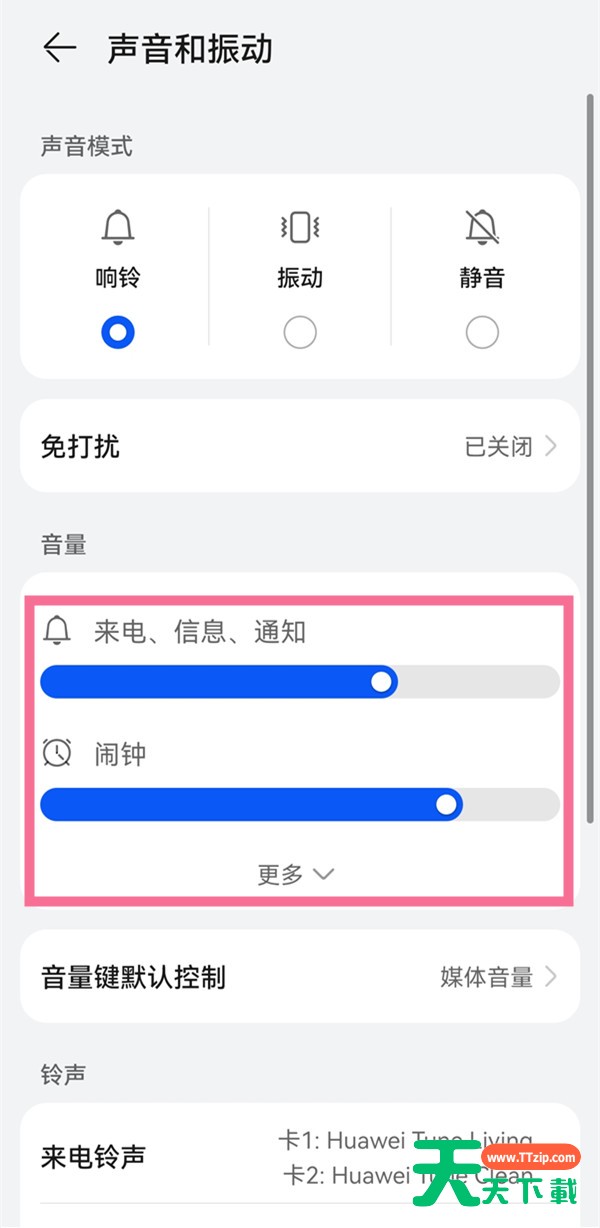This screenshot has width=600, height=1228.
Task: Tap the 闹钟 alarm volume slider
Action: tap(300, 804)
